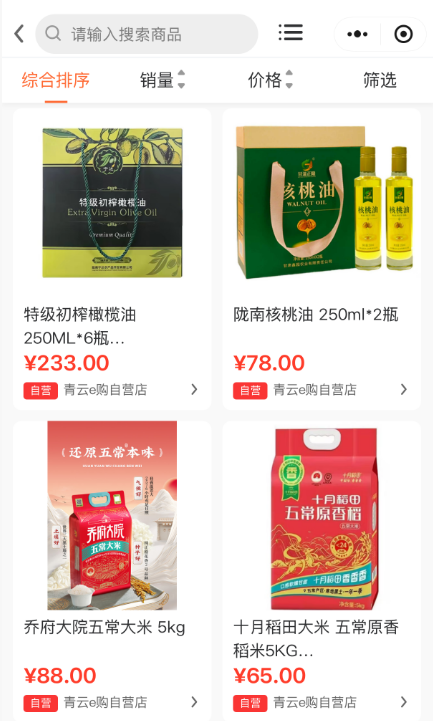This screenshot has height=721, width=433.
Task: Tap the 请输入搜索商品 search box
Action: [x=147, y=34]
